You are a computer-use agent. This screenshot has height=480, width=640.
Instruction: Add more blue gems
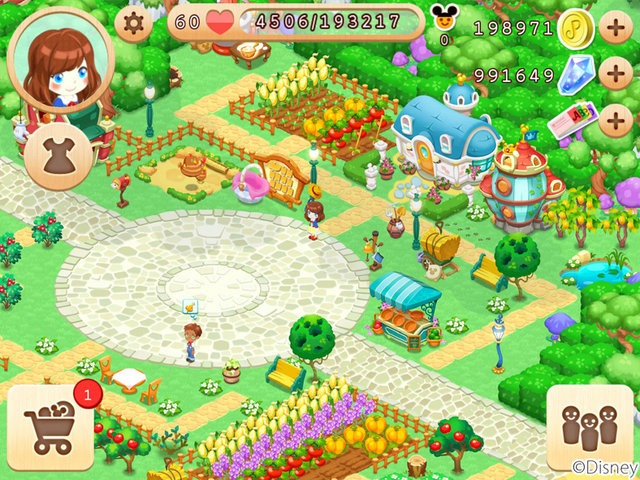coord(614,73)
